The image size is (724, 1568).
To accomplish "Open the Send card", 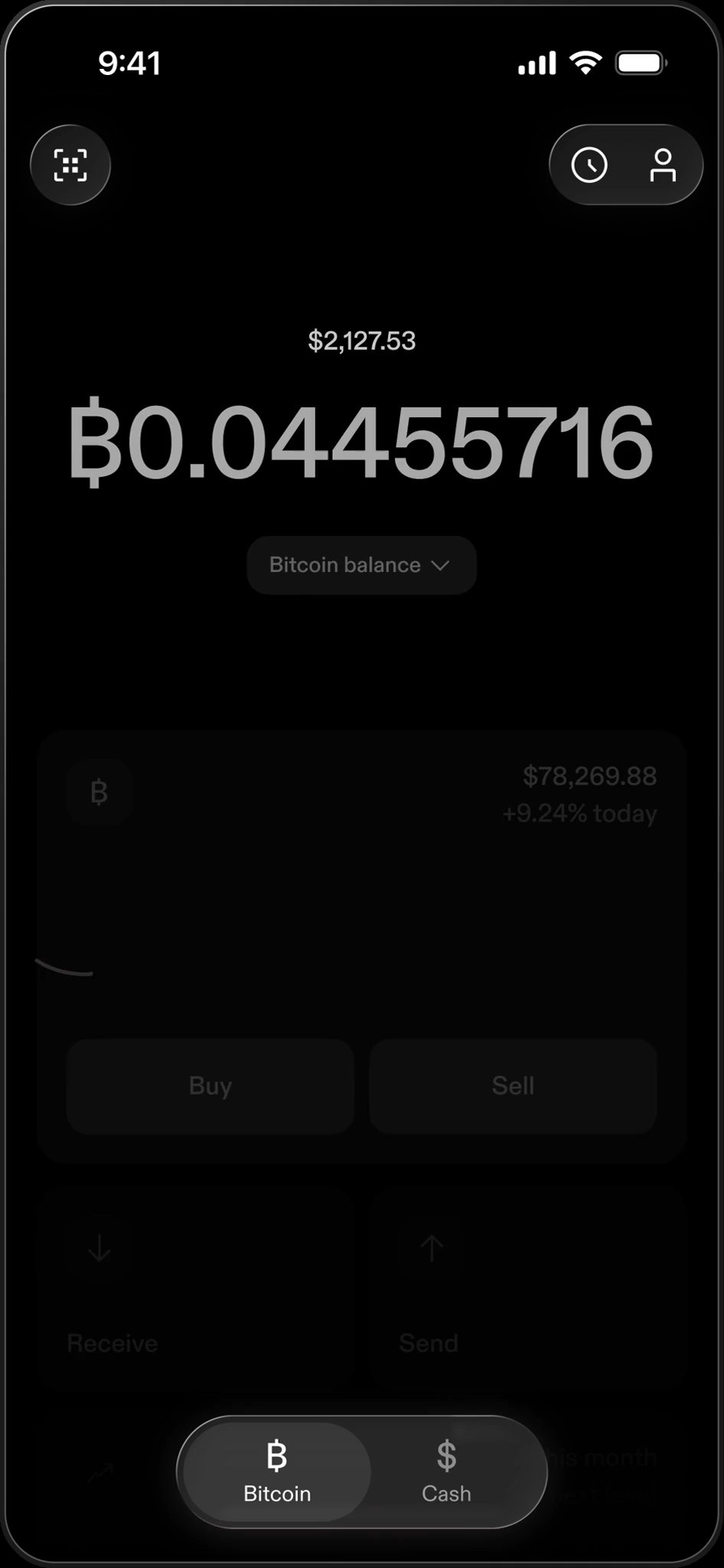I will click(x=528, y=1288).
